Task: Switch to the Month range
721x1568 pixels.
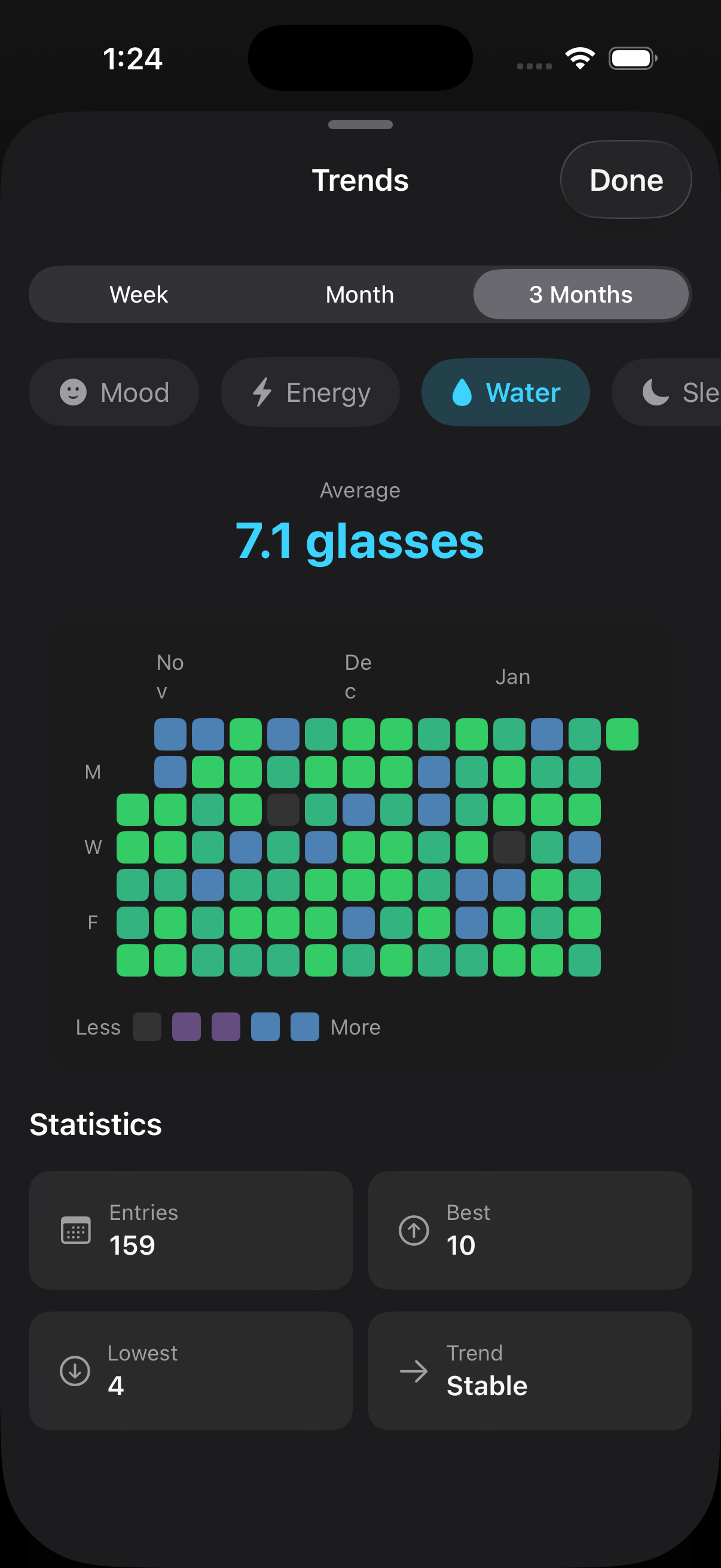Action: coord(359,295)
